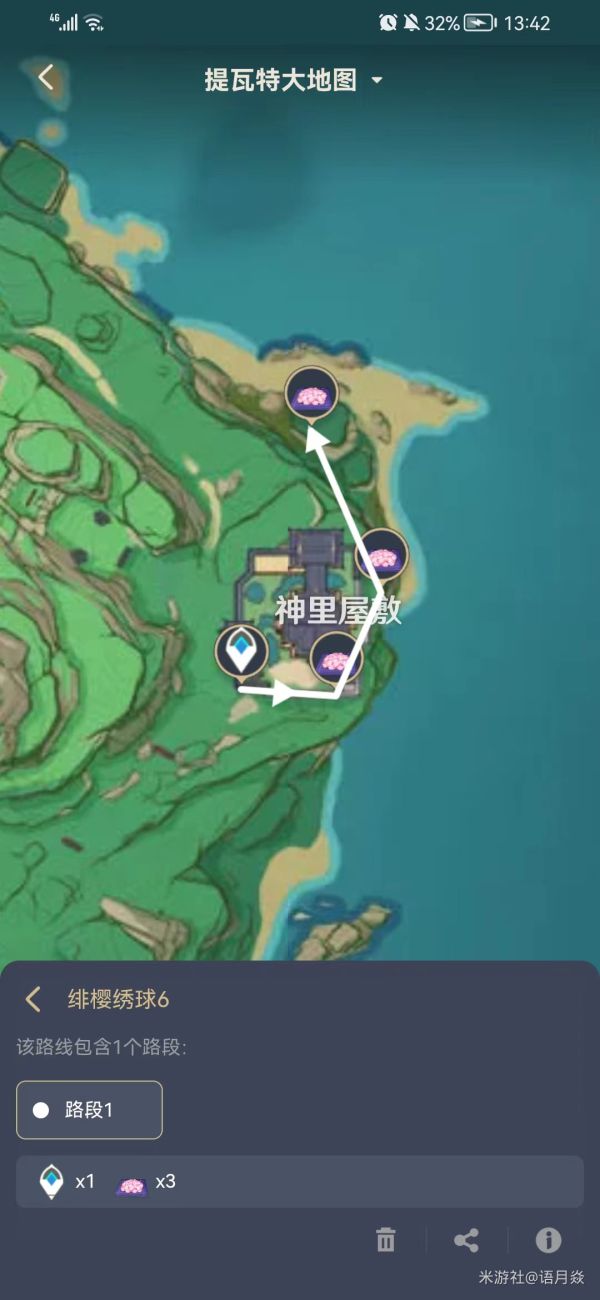Open the 提瓦特大地图 map selector dropdown
Viewport: 600px width, 1300px height.
click(293, 80)
